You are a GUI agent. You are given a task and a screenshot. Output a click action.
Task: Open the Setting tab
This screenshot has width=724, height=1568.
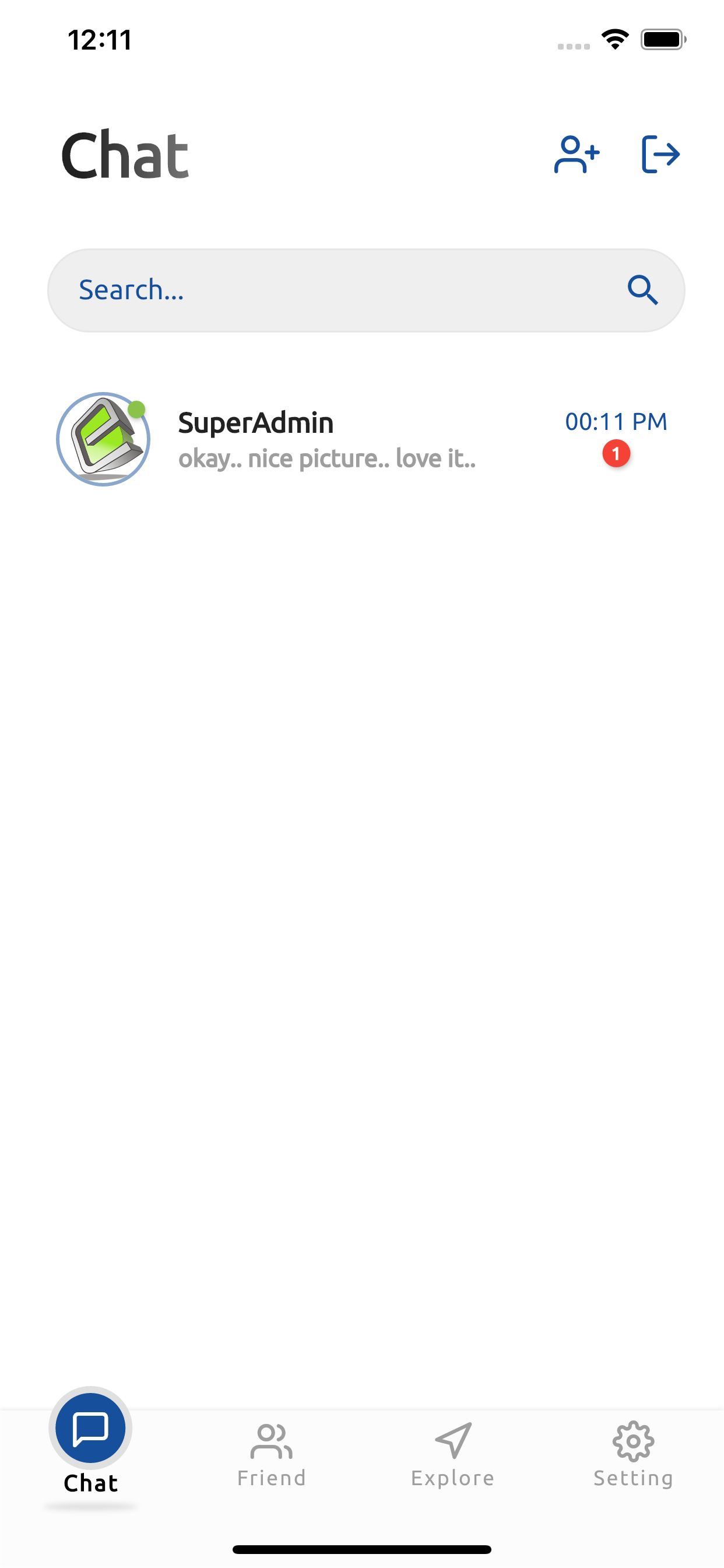[632, 1455]
